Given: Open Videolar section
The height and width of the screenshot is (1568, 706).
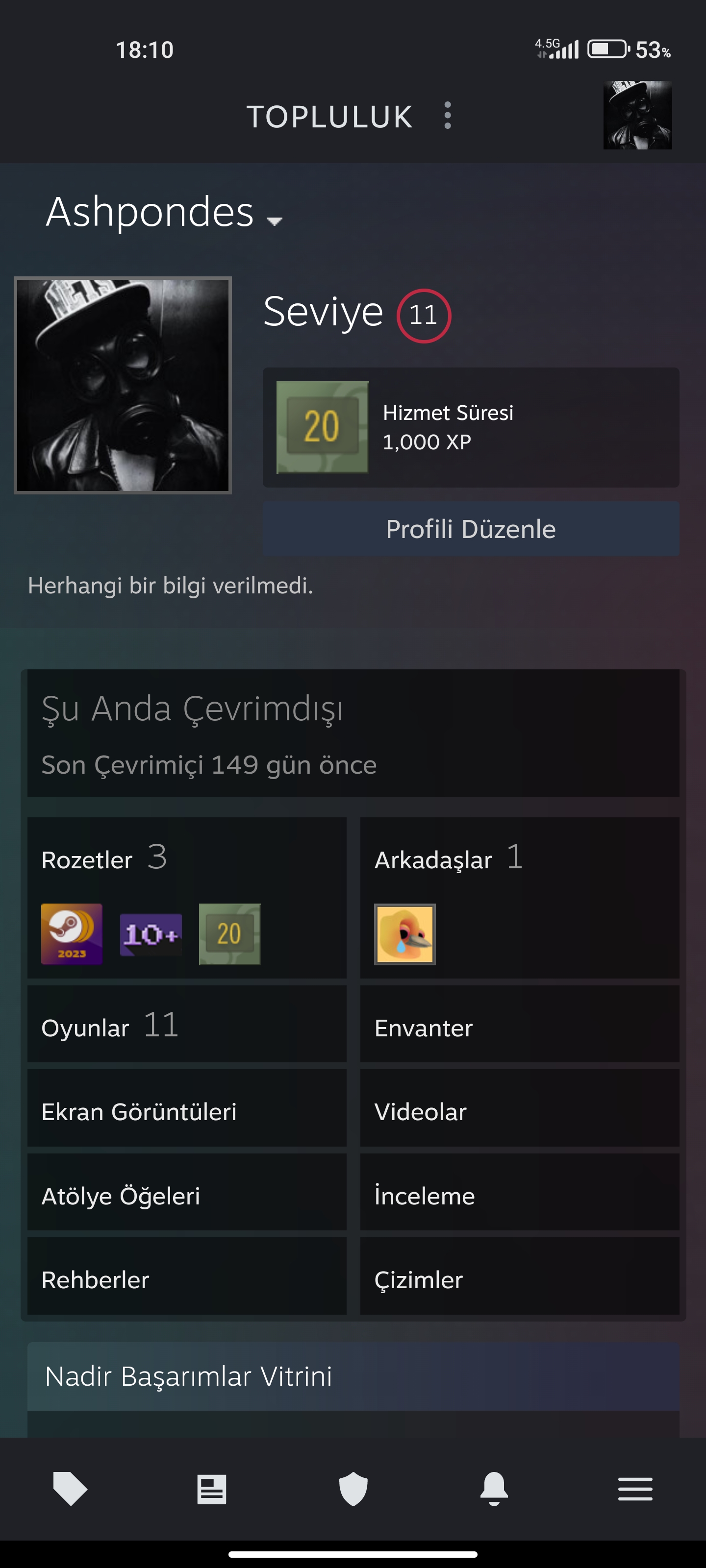Looking at the screenshot, I should point(520,1108).
